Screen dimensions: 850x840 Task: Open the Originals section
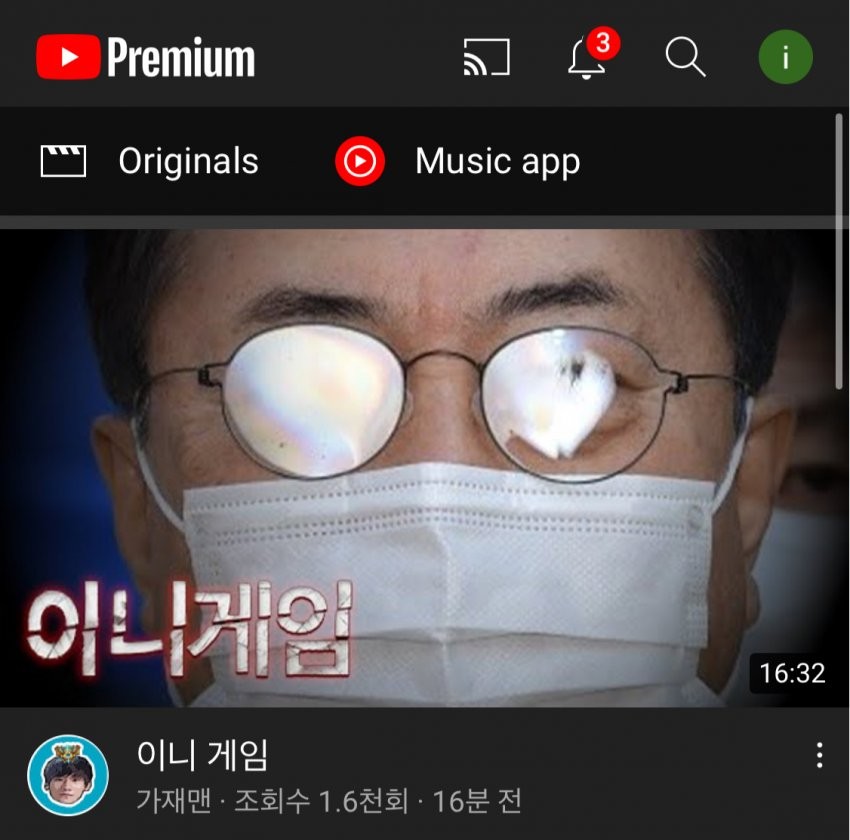[150, 161]
